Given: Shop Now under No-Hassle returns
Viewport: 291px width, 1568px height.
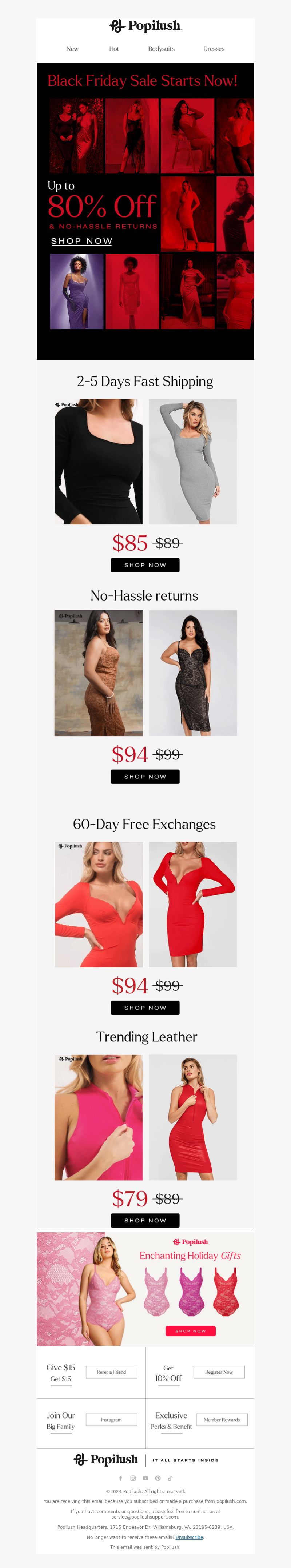Looking at the screenshot, I should click(145, 777).
